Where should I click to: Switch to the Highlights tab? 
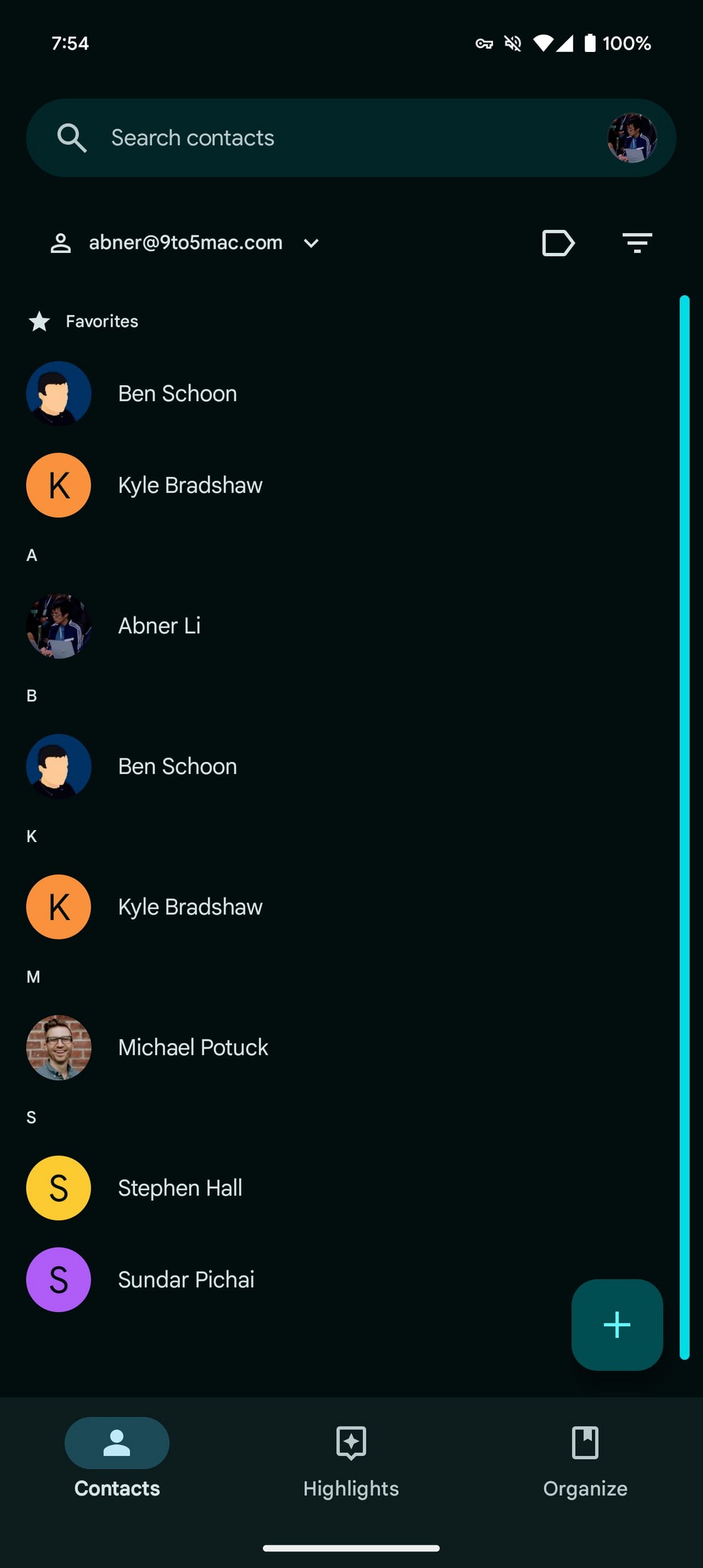[x=351, y=1458]
